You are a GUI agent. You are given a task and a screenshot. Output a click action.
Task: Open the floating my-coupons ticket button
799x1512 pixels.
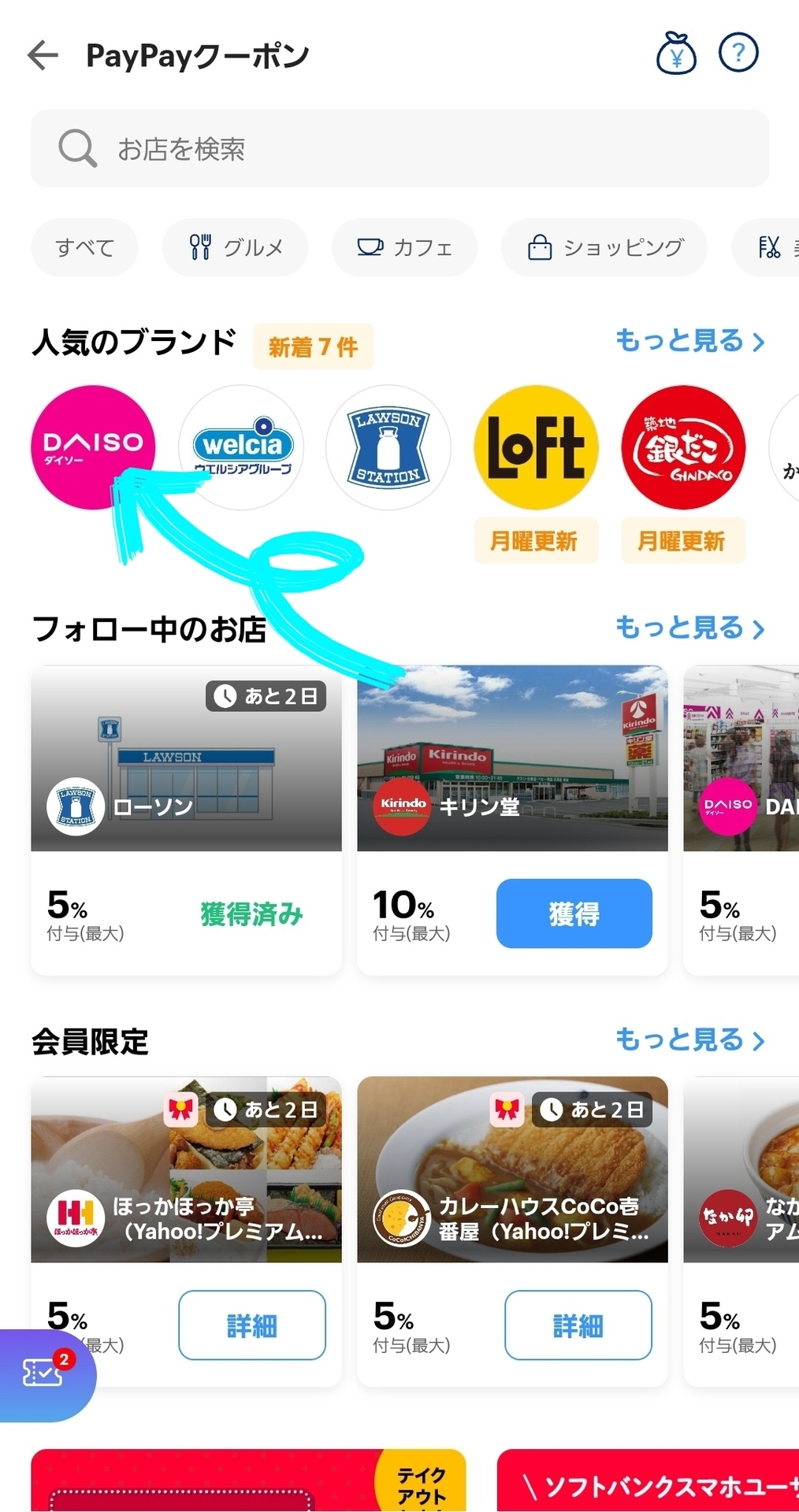[x=43, y=1374]
